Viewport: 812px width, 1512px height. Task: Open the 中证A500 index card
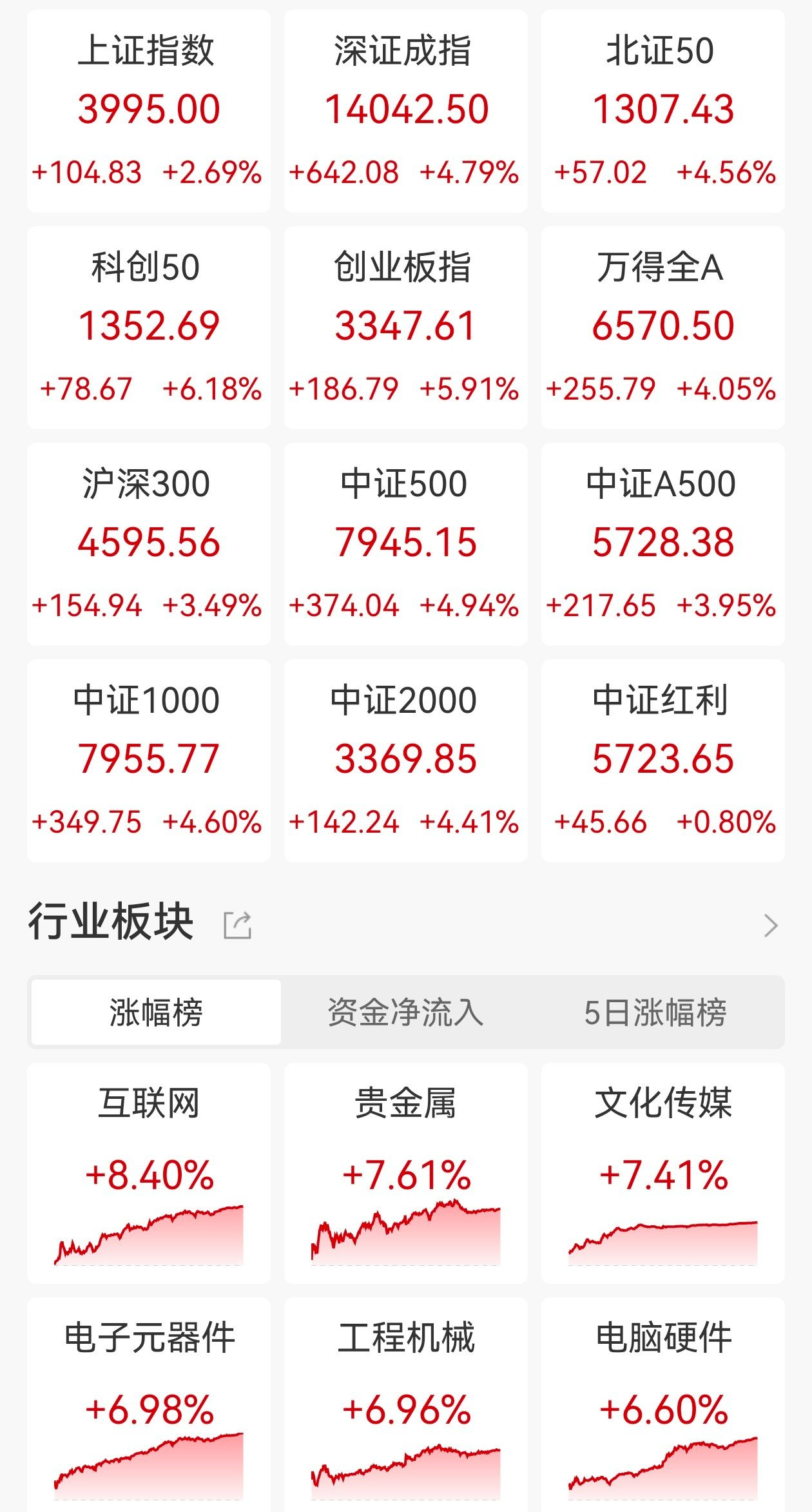662,544
